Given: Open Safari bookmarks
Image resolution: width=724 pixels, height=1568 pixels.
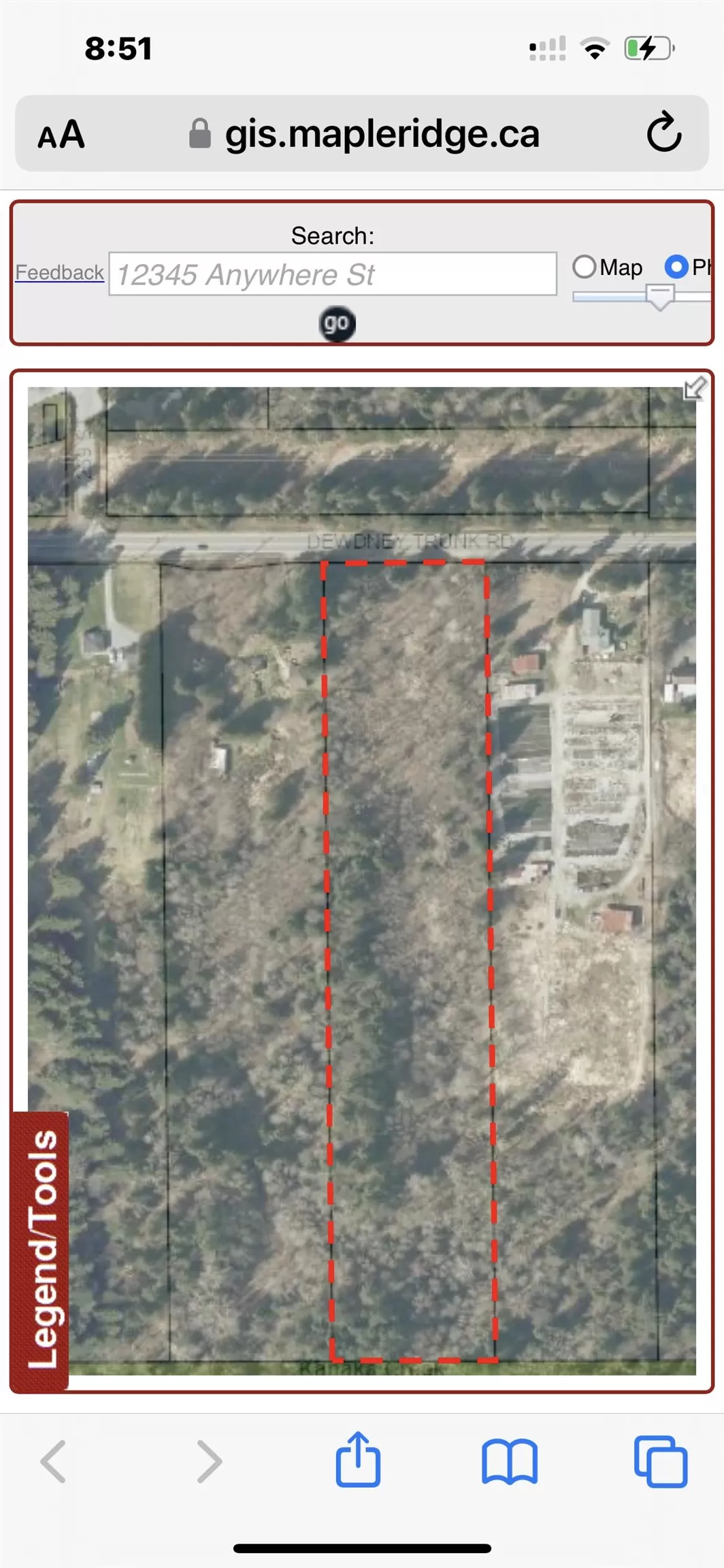Looking at the screenshot, I should (x=510, y=1461).
